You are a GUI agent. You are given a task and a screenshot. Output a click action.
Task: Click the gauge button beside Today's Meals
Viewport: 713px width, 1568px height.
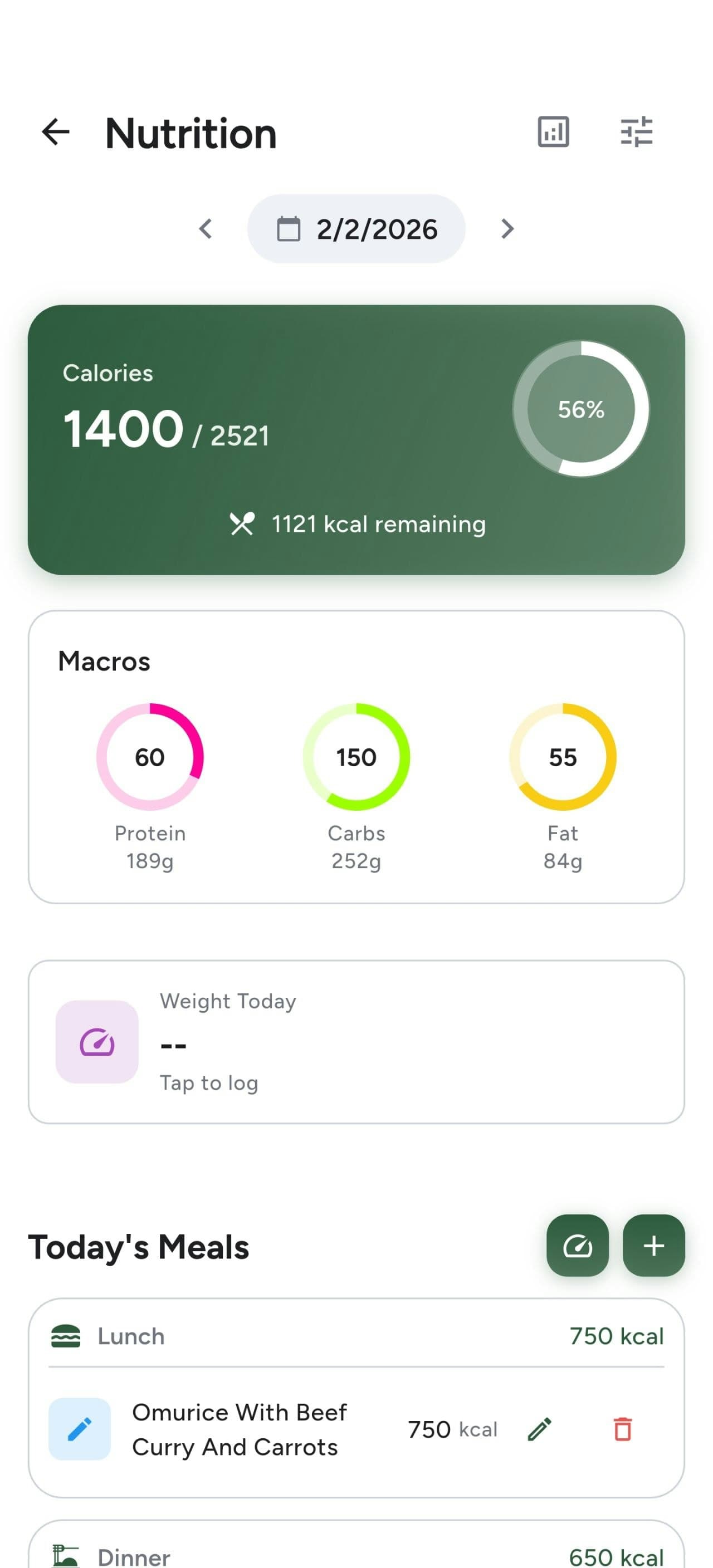click(576, 1246)
